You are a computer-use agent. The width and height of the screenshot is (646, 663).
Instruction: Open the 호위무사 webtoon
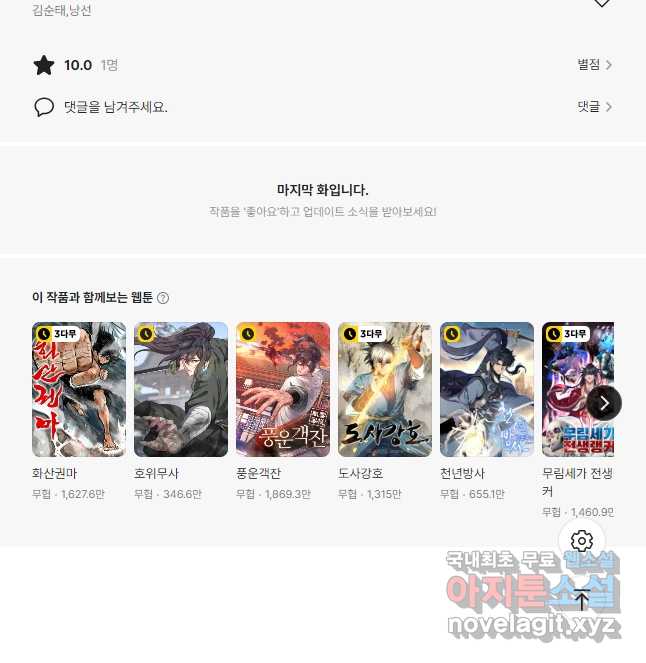(x=181, y=389)
